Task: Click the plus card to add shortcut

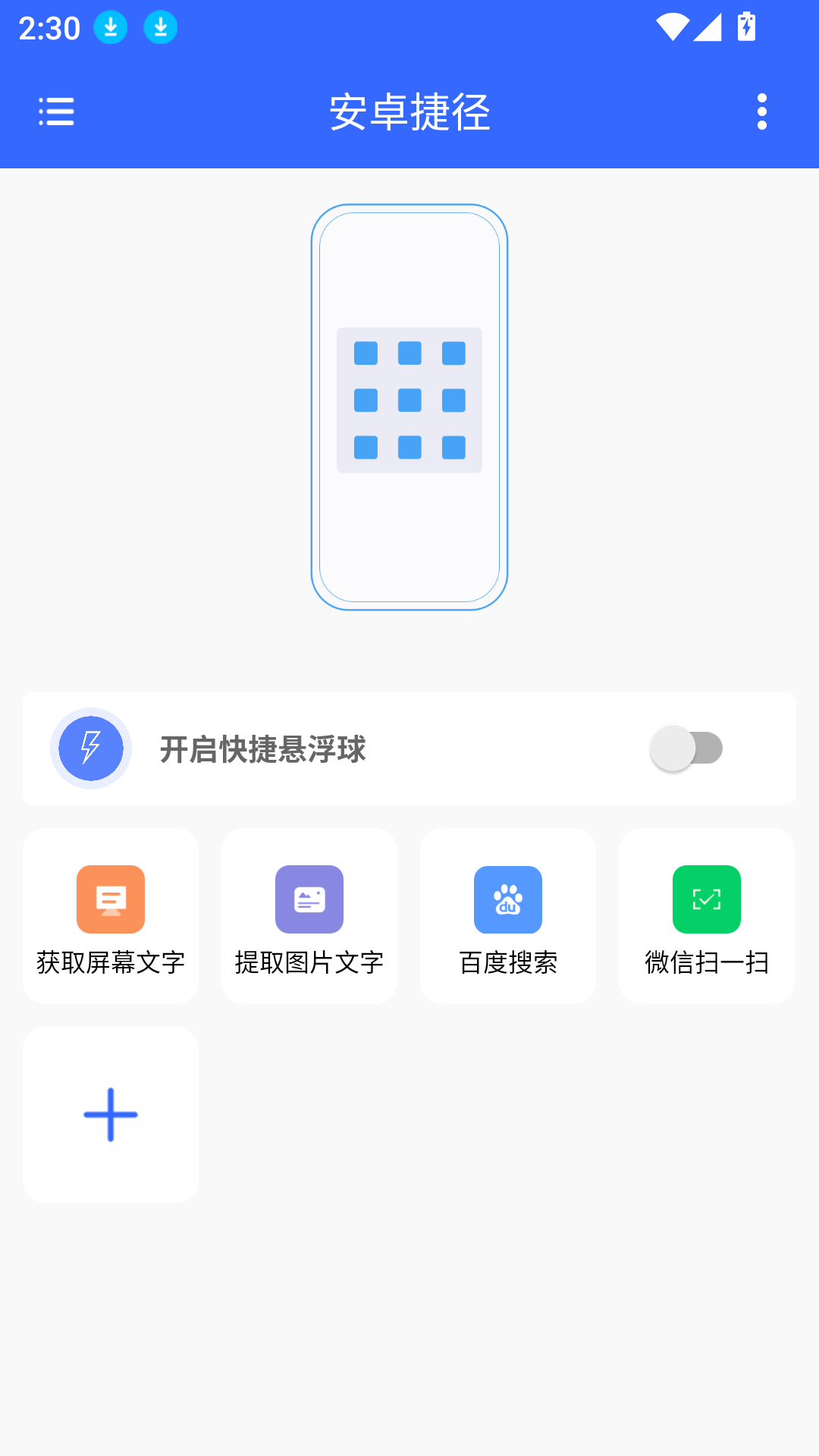Action: [x=109, y=1115]
